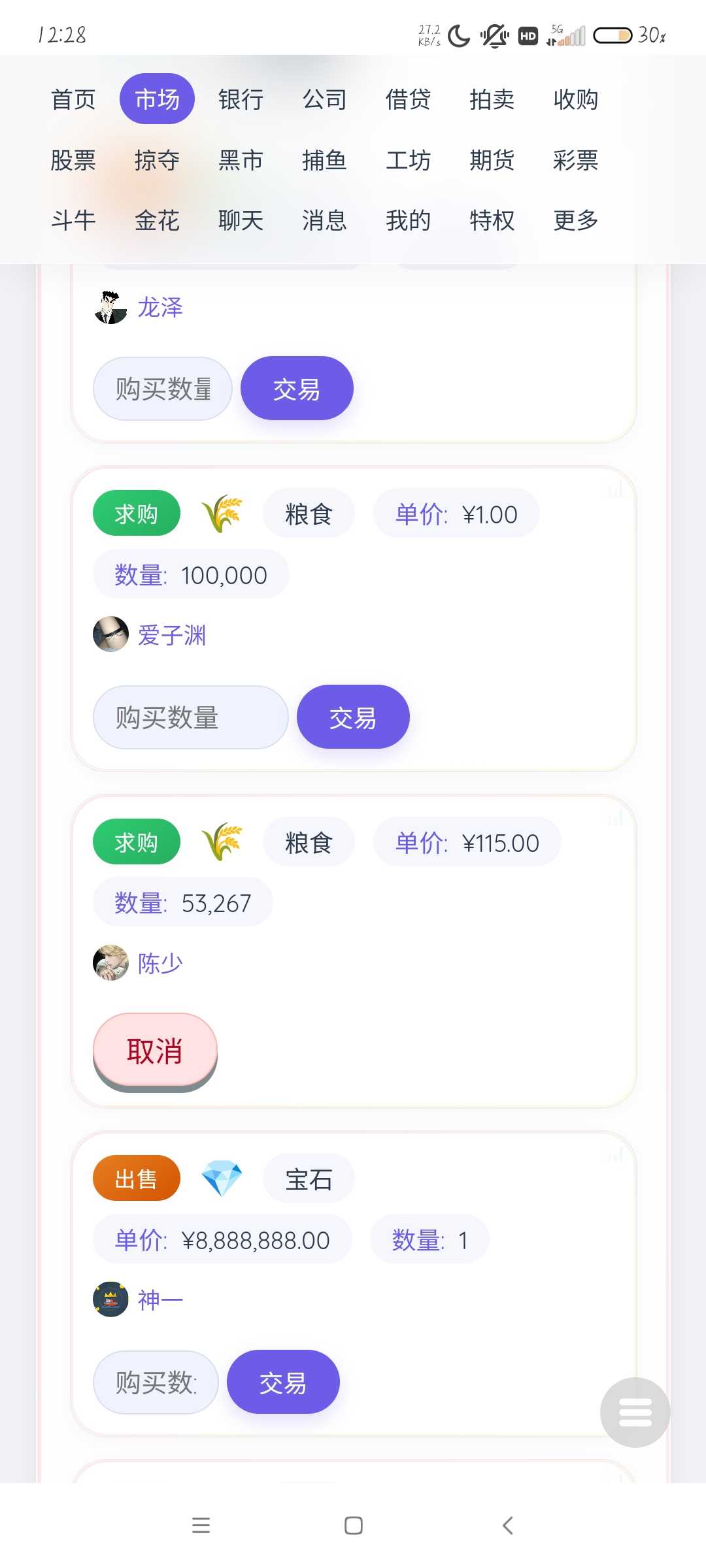Screen dimensions: 706x1568
Task: Go back with the system back button
Action: 508,1526
